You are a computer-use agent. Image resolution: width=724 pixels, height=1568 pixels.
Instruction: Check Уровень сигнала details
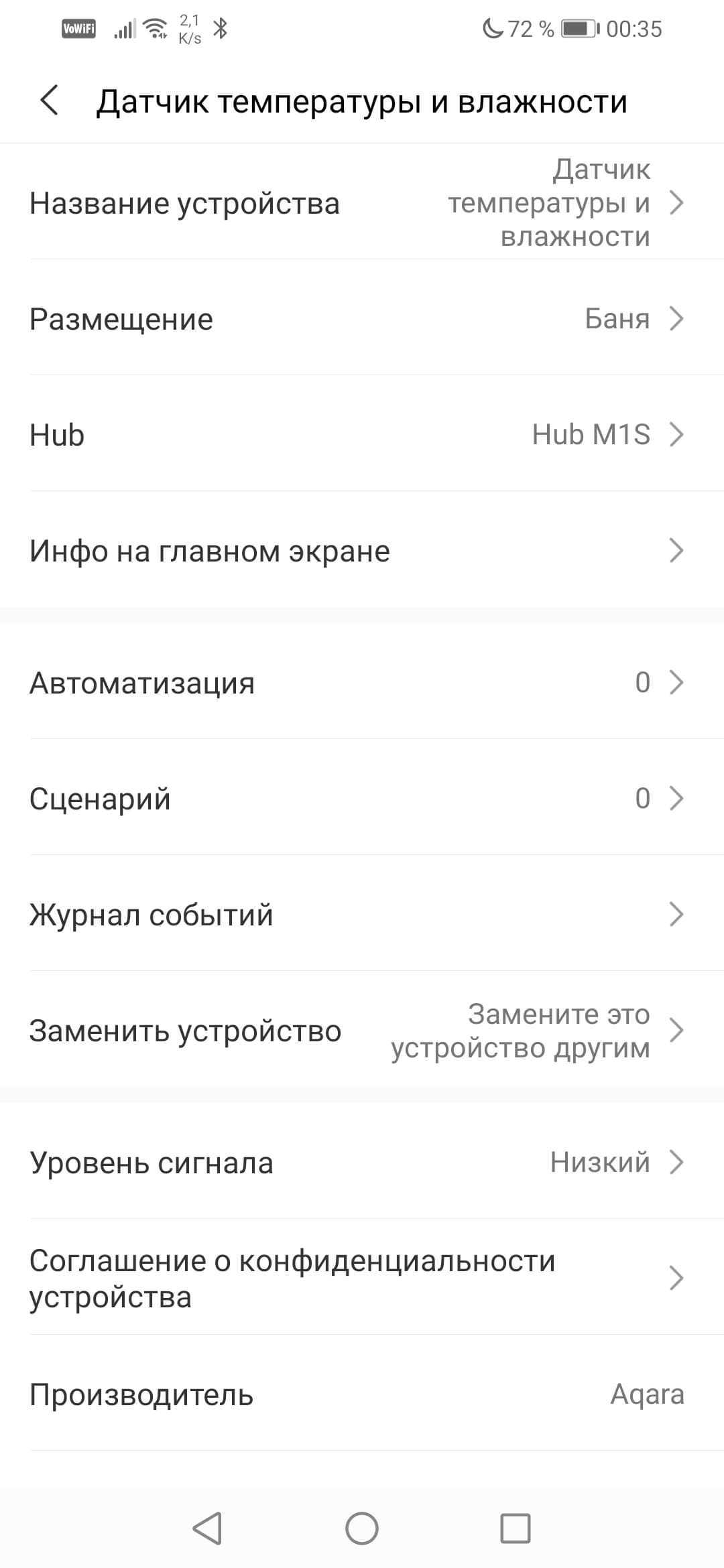click(x=362, y=1163)
